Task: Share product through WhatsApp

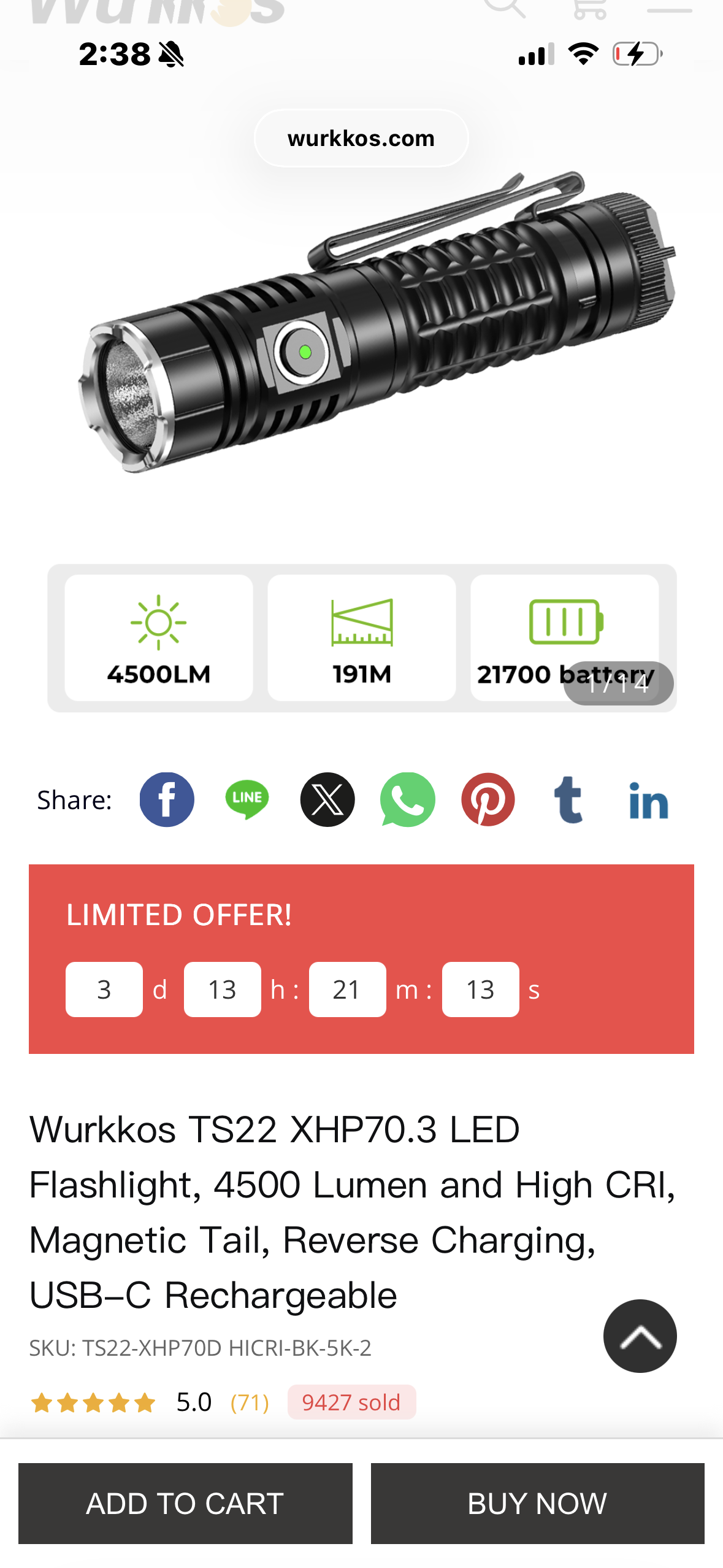Action: point(408,799)
